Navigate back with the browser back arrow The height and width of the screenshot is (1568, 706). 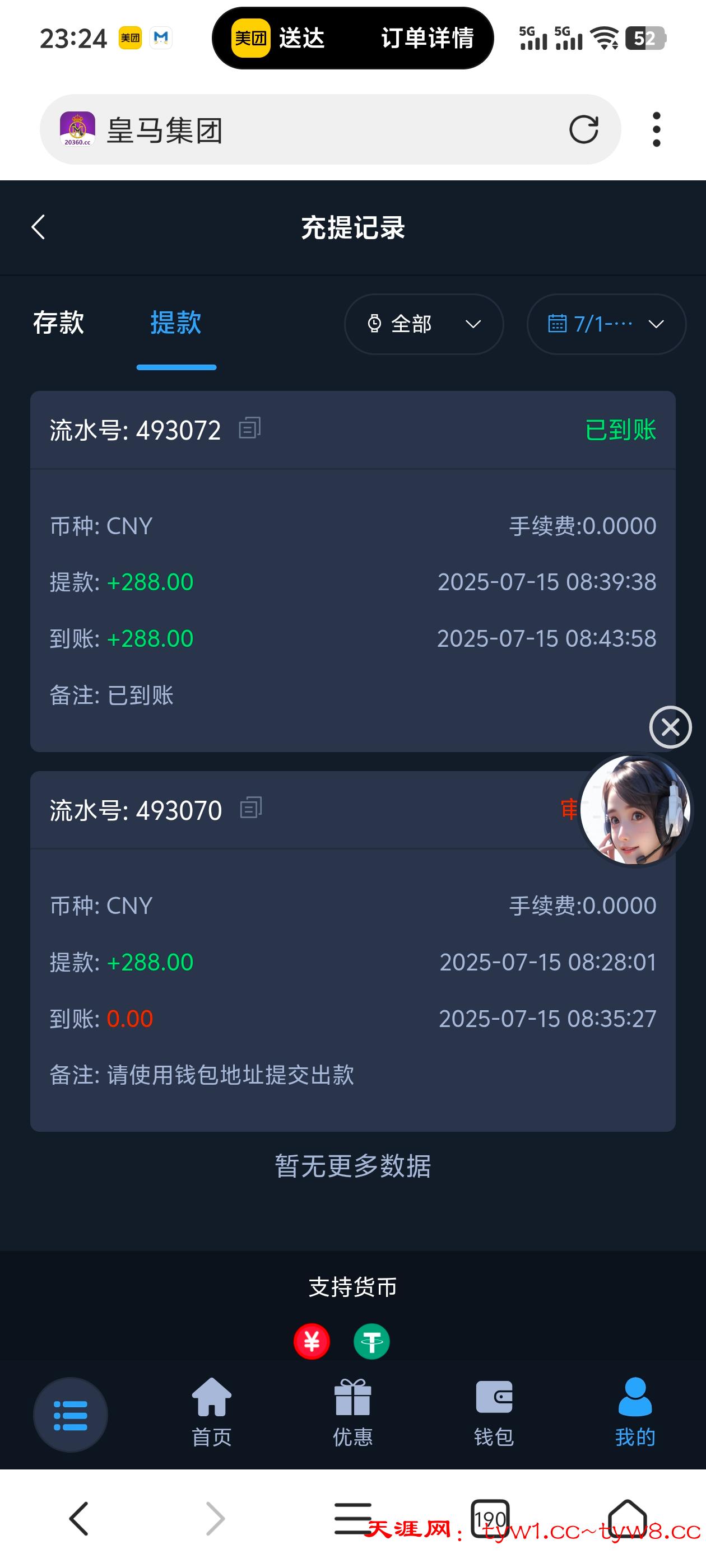[79, 1518]
